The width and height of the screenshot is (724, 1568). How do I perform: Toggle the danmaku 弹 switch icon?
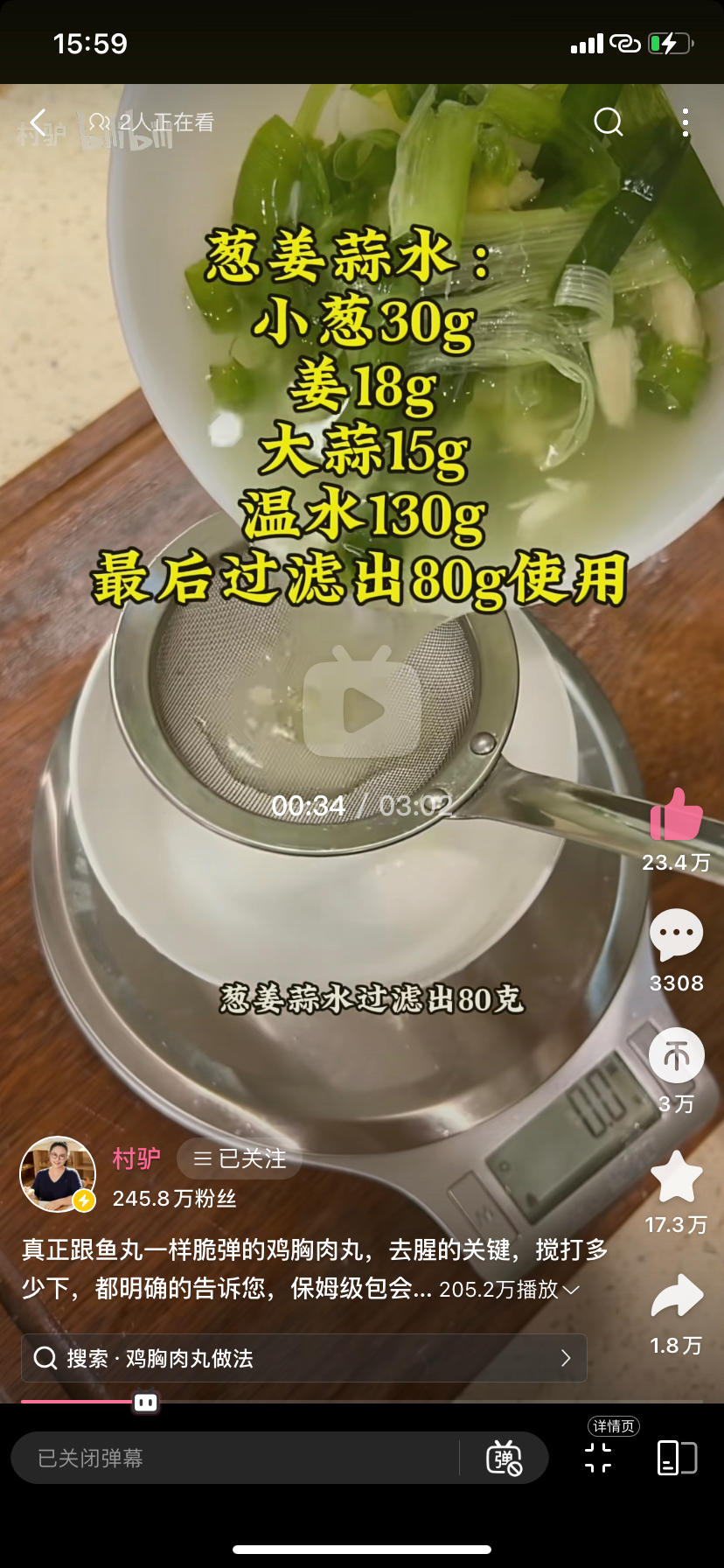pyautogui.click(x=504, y=1458)
